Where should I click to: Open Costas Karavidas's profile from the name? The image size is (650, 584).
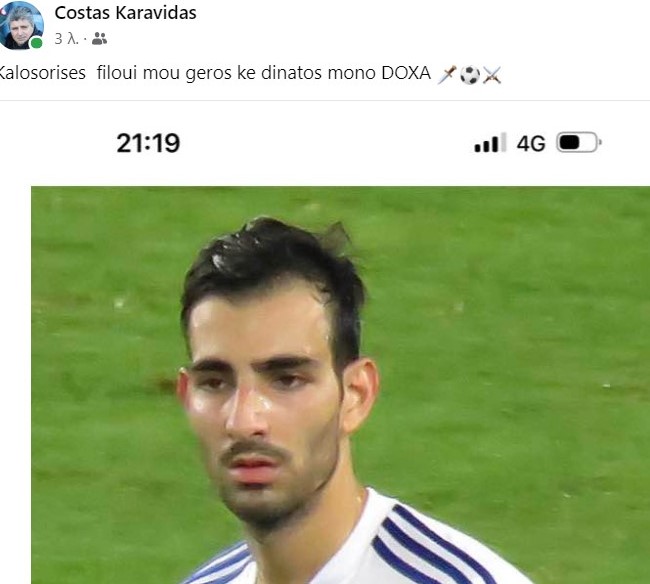pyautogui.click(x=125, y=13)
